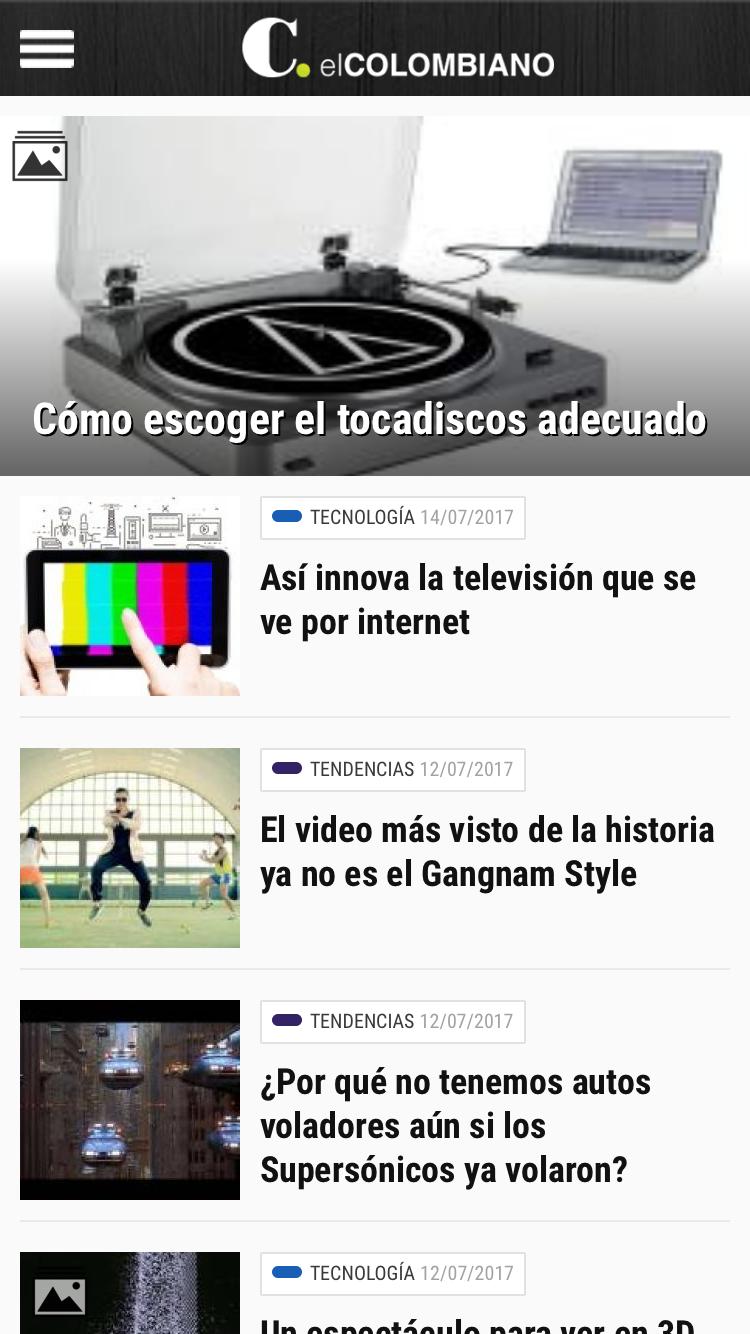Tap the date 14/07/2017 on the television article
750x1334 pixels.
(x=466, y=517)
